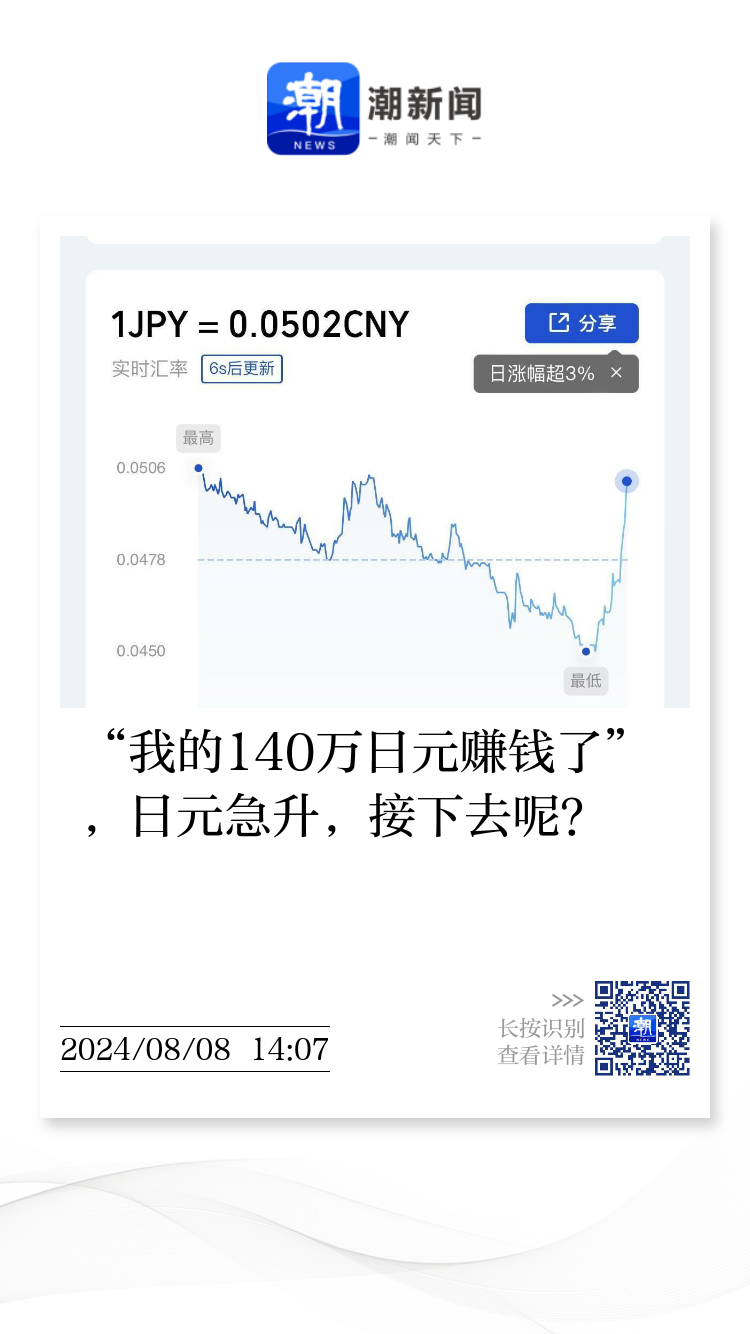Viewport: 750px width, 1334px height.
Task: Click the latest rate dot at chart's right edge
Action: (626, 481)
